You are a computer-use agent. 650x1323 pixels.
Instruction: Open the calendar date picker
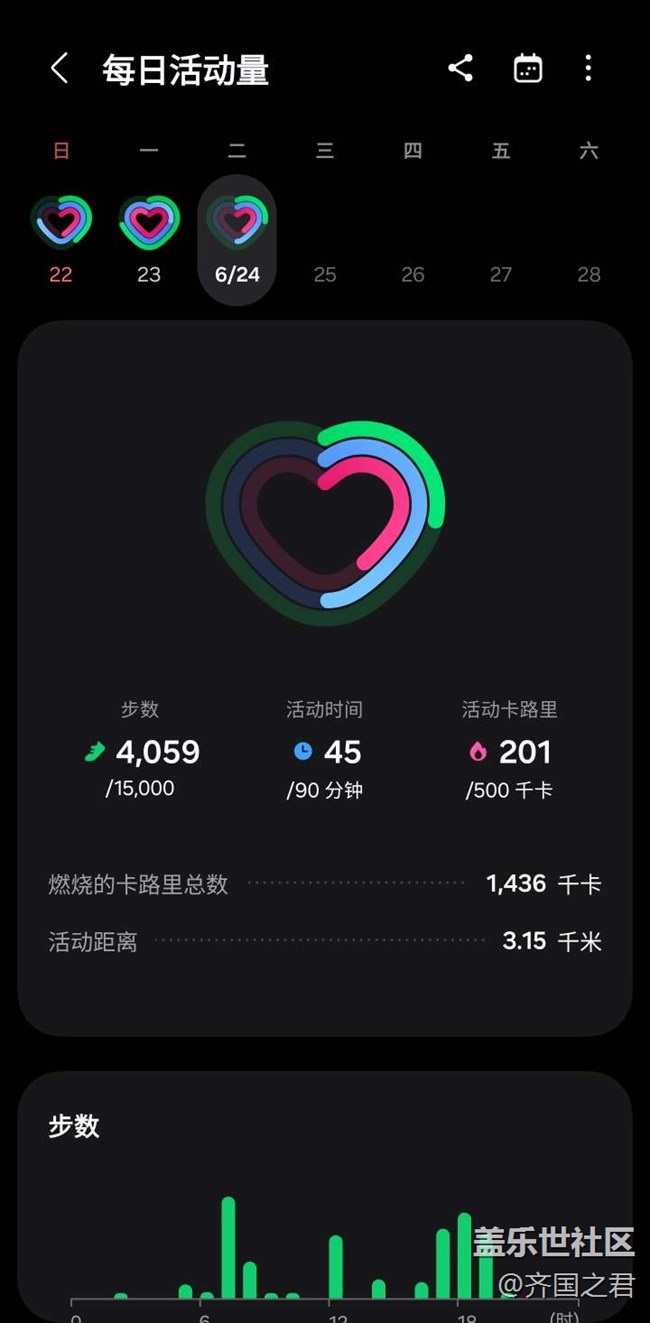point(528,68)
